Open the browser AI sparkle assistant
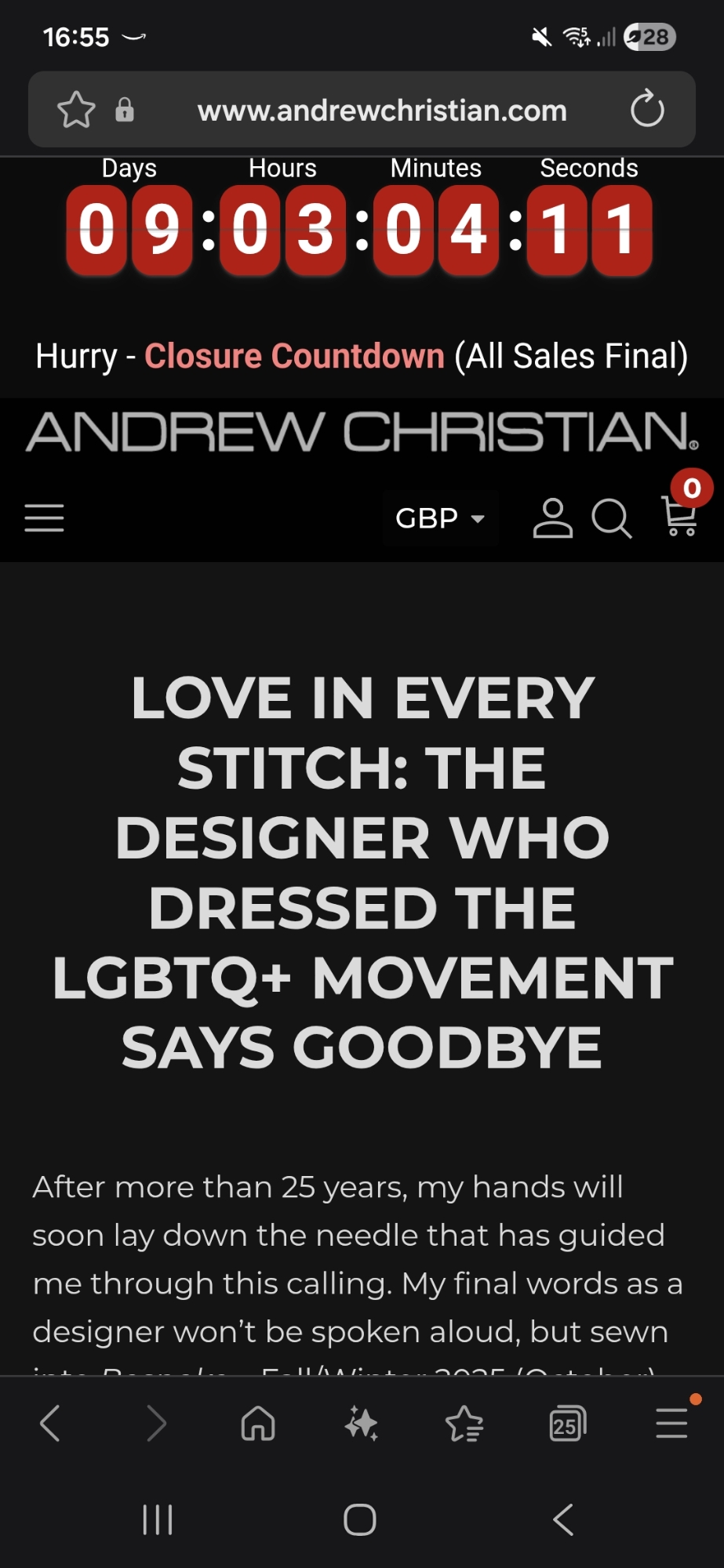Image resolution: width=724 pixels, height=1568 pixels. pyautogui.click(x=362, y=1423)
